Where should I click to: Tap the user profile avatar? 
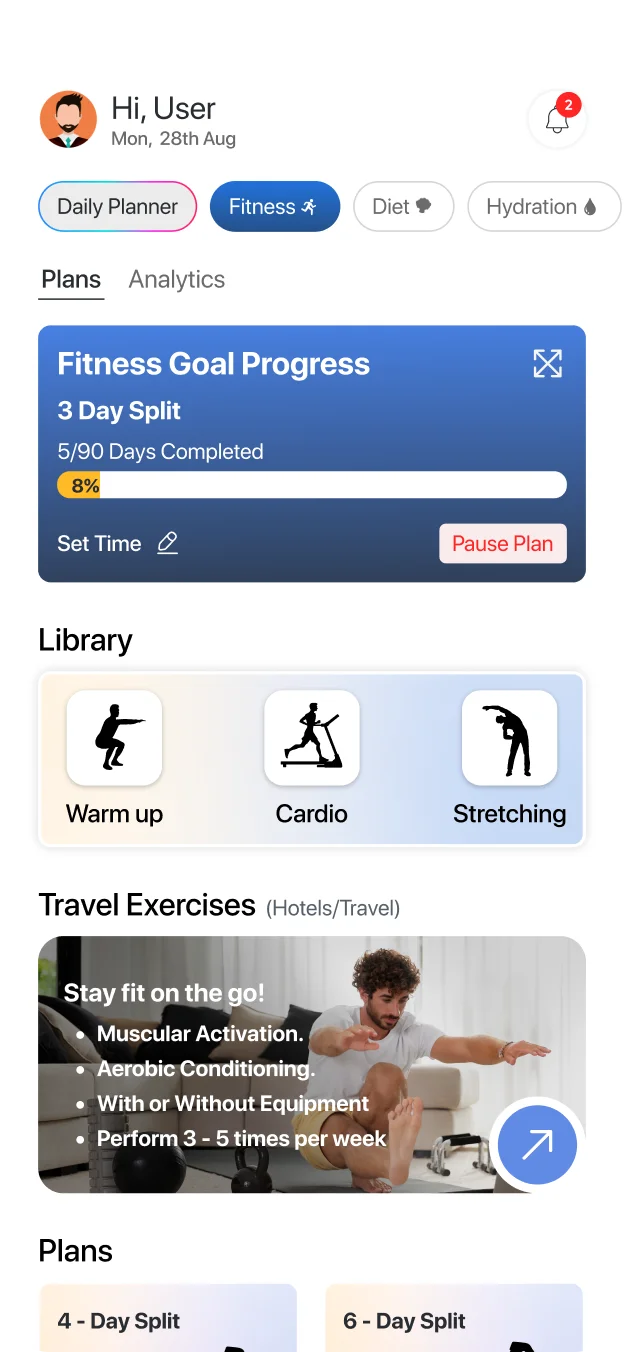[68, 120]
